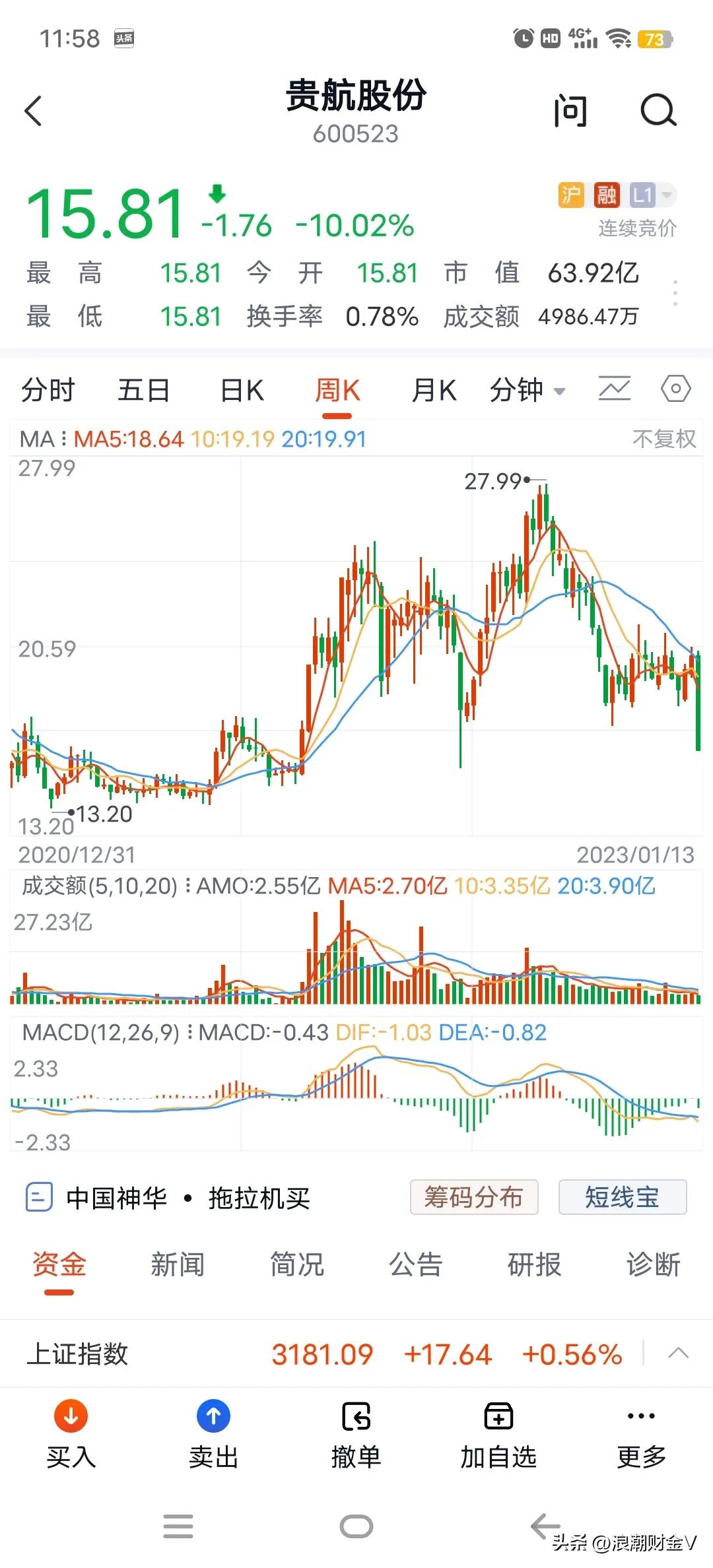Switch to the 新闻 news tab
This screenshot has height=1568, width=713.
click(x=178, y=1264)
